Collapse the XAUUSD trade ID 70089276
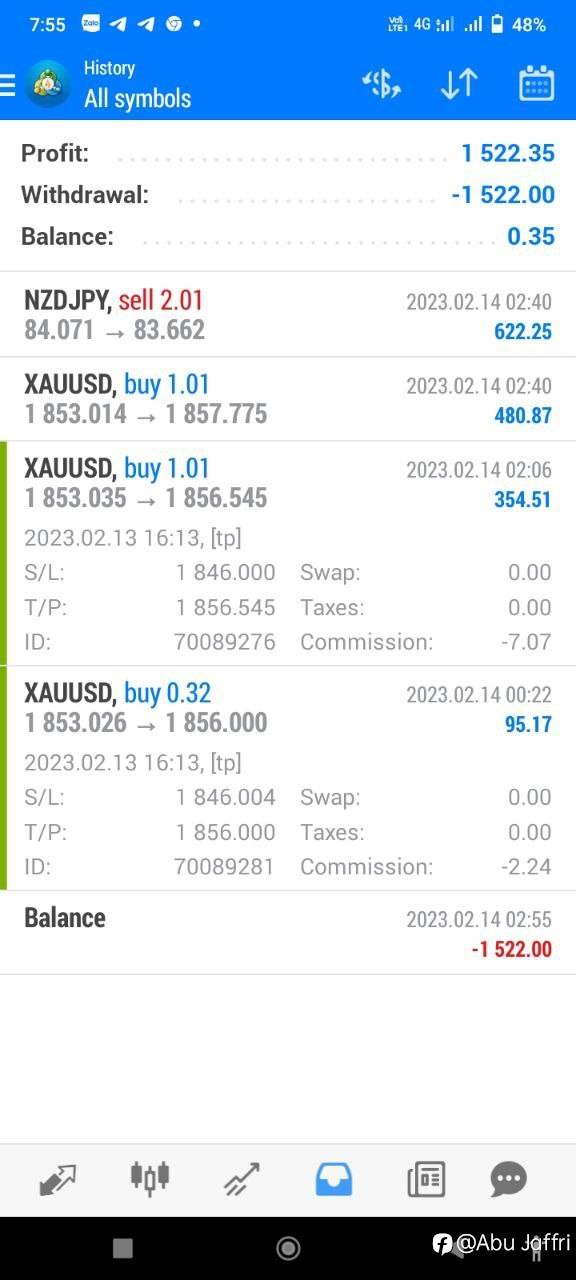 point(288,553)
